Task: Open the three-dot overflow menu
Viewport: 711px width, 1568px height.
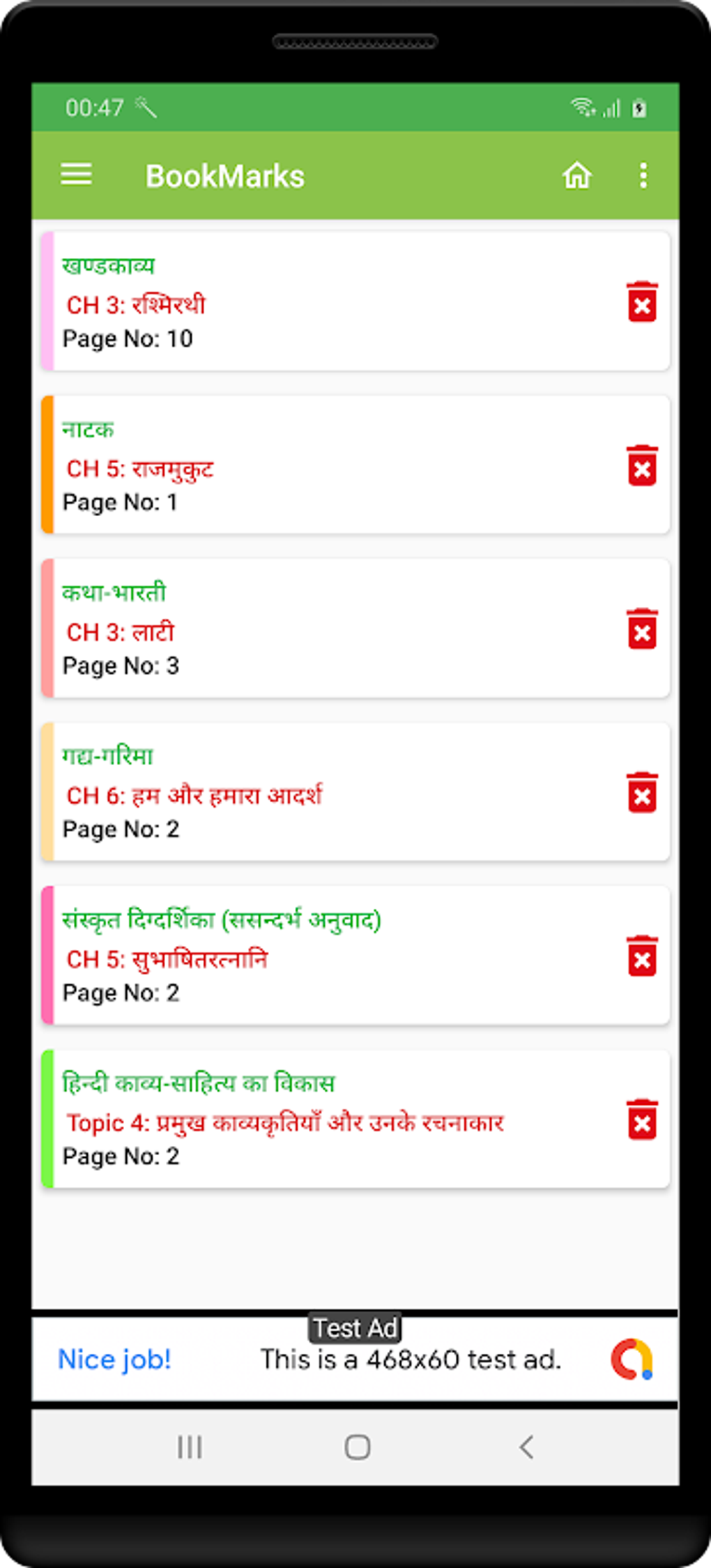Action: (643, 175)
